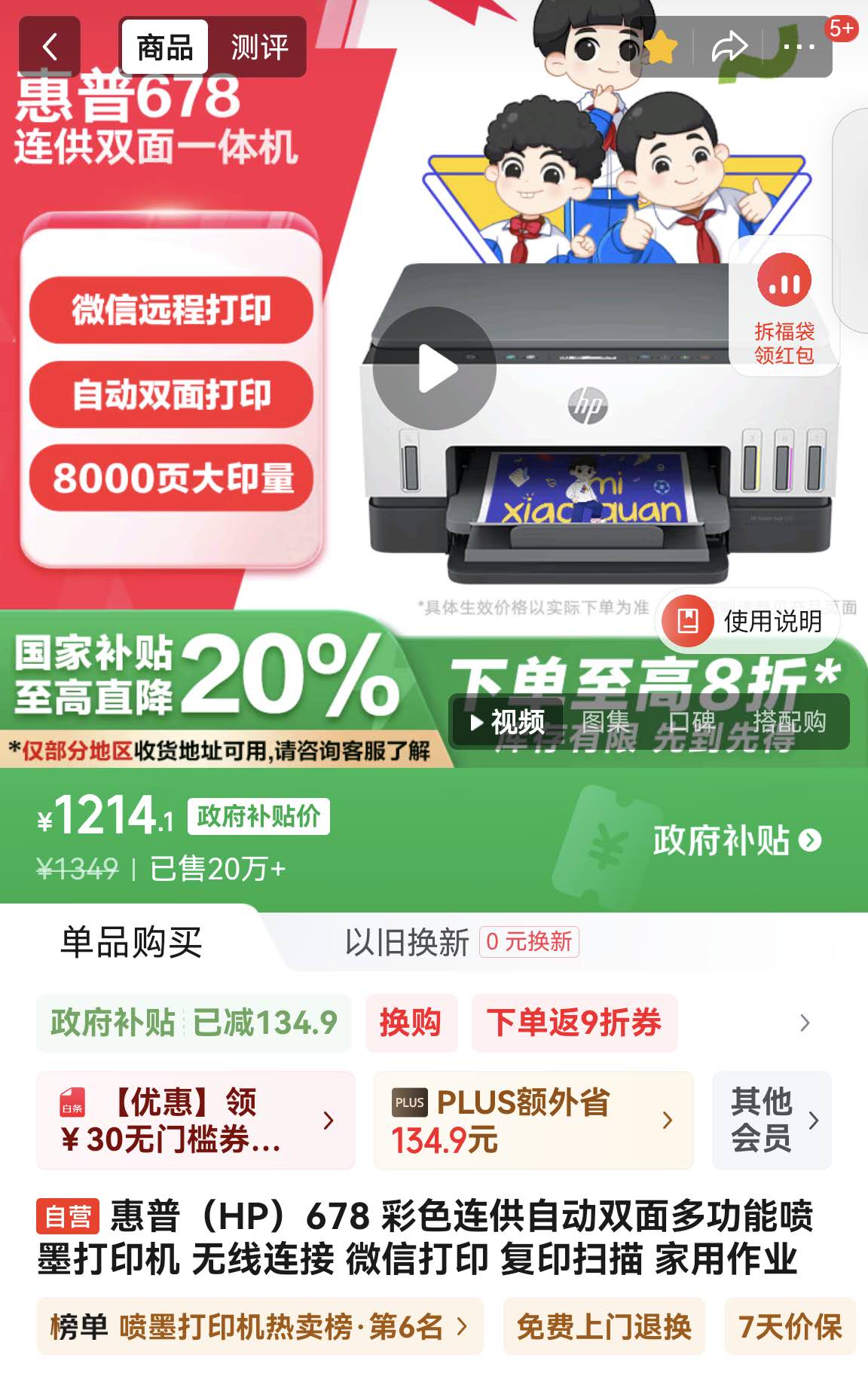The height and width of the screenshot is (1379, 868).
Task: Switch to the 测评 tab
Action: tap(259, 47)
